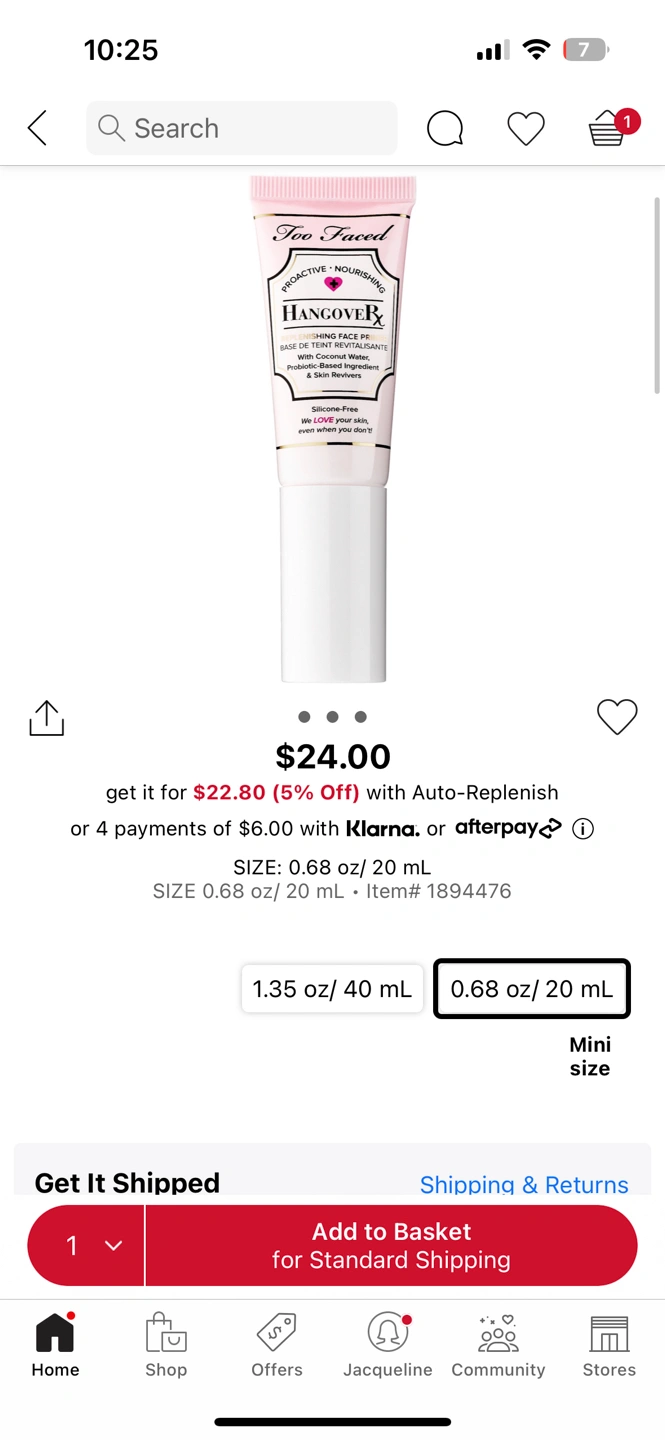View the full product image

coord(333,430)
